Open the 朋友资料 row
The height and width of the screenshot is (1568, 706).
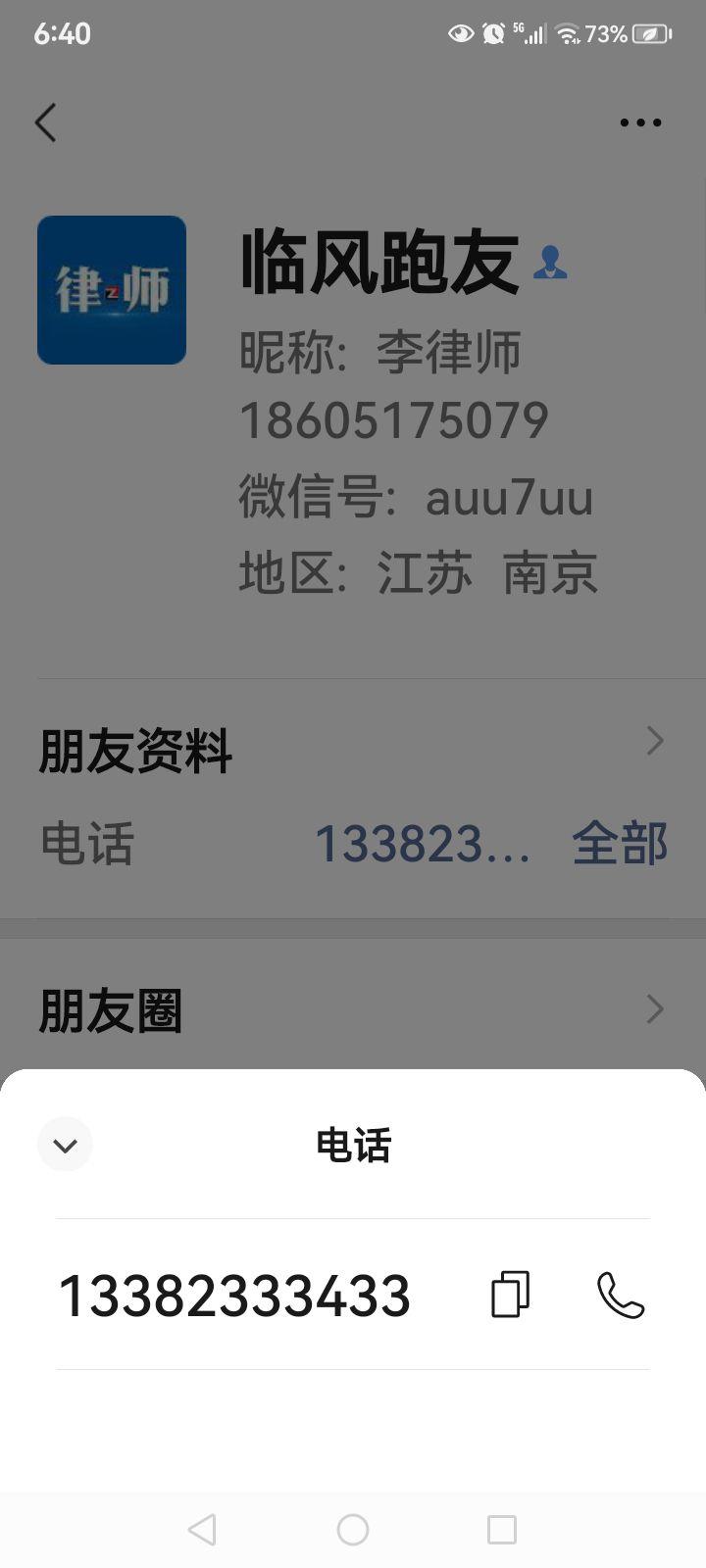click(x=353, y=751)
